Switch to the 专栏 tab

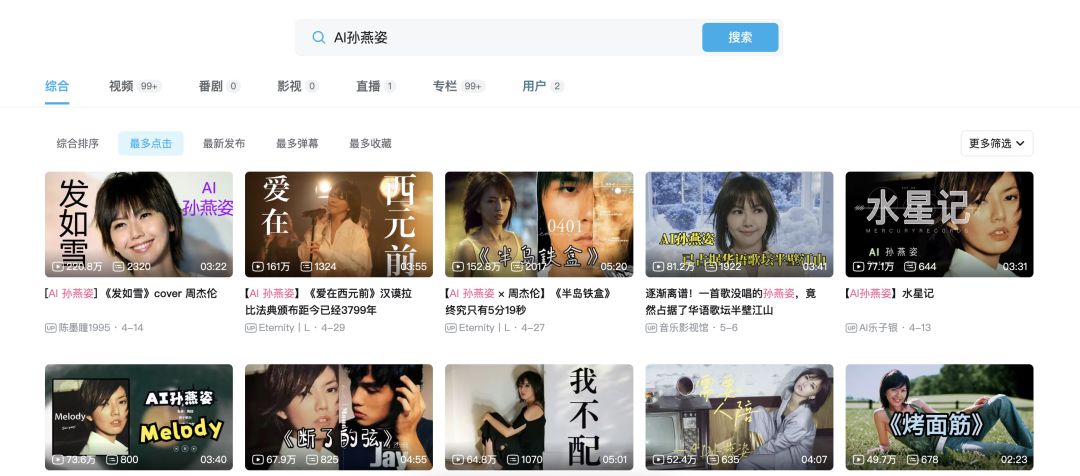coord(445,86)
